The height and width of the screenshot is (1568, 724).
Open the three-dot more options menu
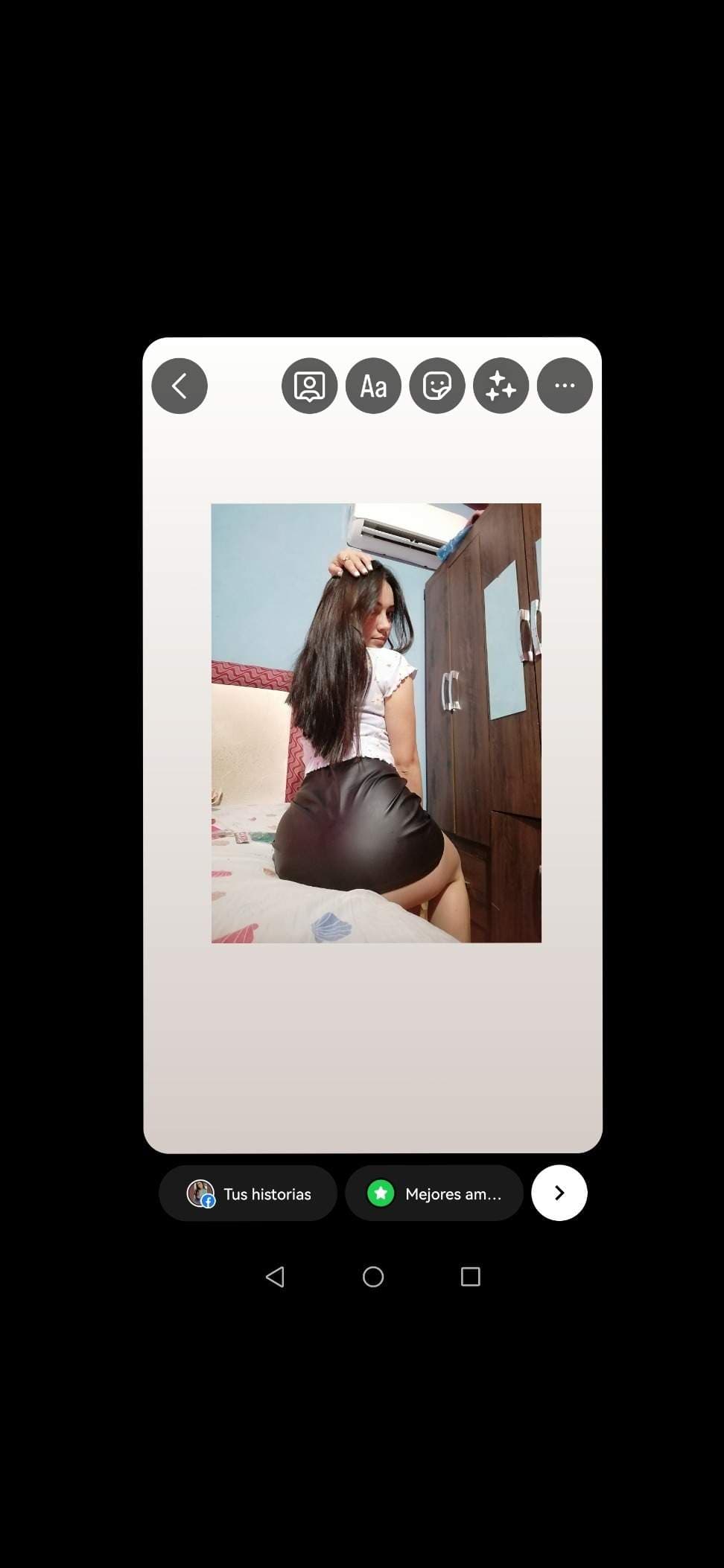click(565, 386)
